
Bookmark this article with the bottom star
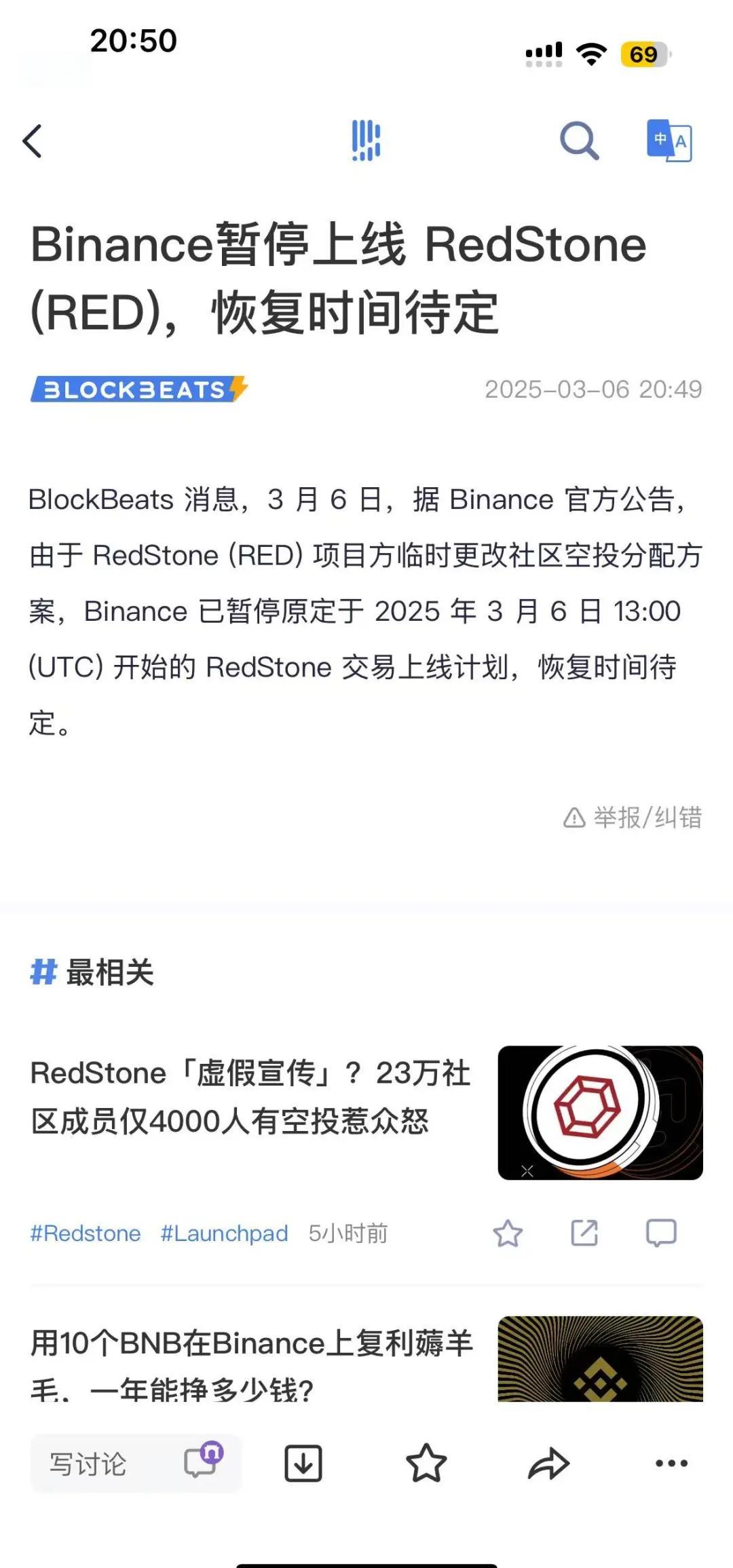[426, 1464]
